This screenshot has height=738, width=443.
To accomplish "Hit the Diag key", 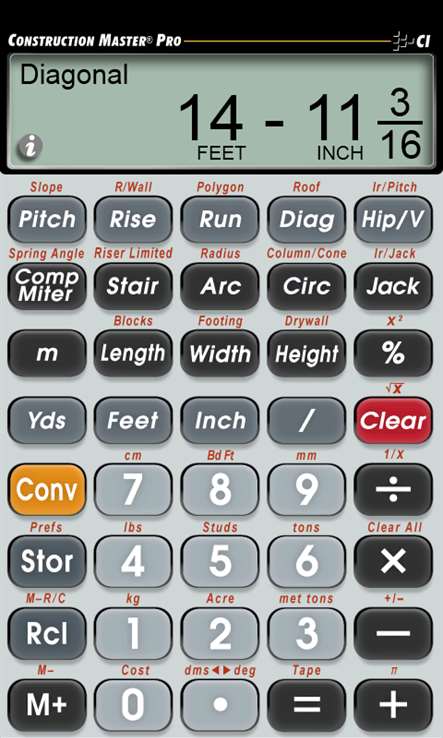I will point(306,219).
